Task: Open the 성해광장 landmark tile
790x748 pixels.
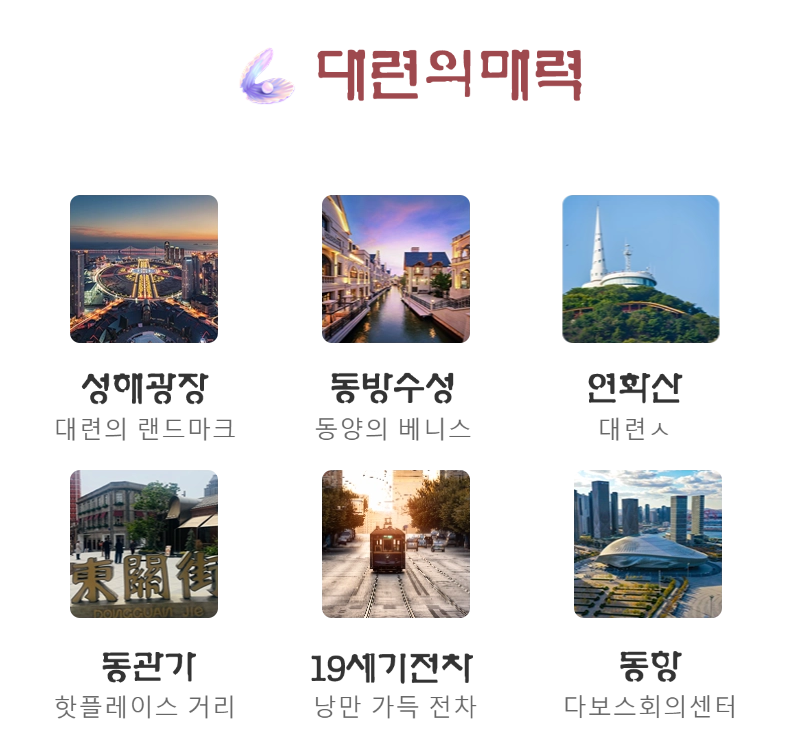Action: [144, 269]
